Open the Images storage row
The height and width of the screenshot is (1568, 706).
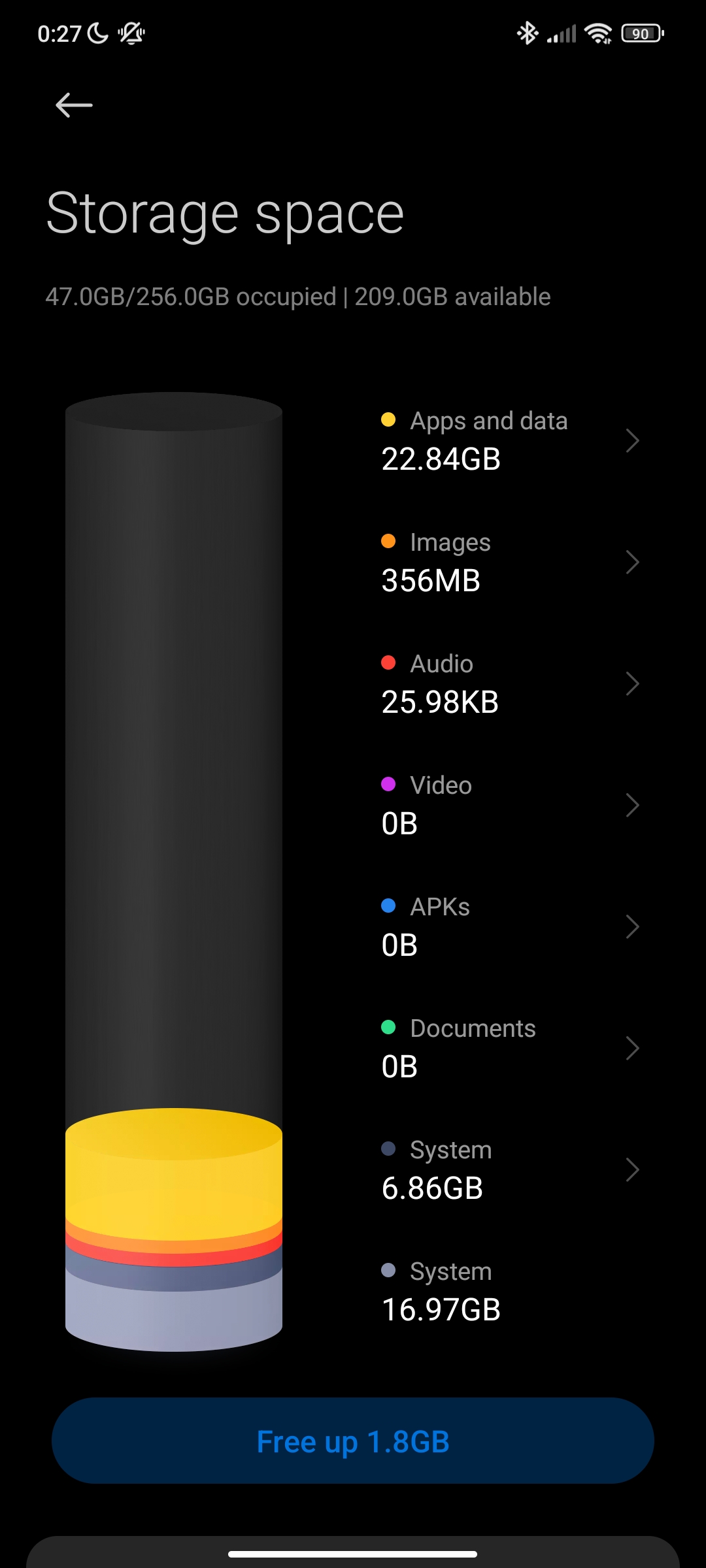(510, 563)
